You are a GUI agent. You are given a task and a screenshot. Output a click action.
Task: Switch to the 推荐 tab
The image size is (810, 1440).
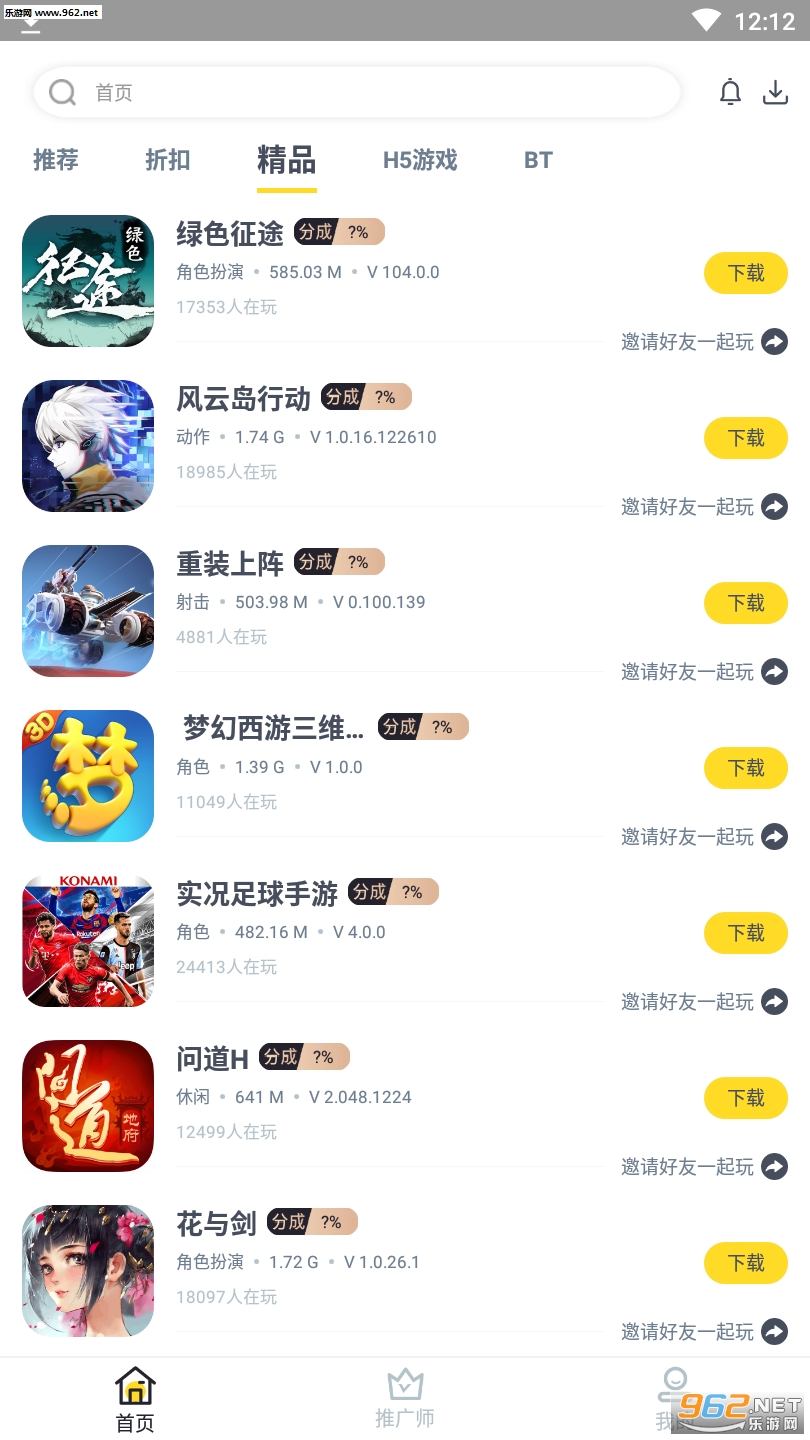56,160
